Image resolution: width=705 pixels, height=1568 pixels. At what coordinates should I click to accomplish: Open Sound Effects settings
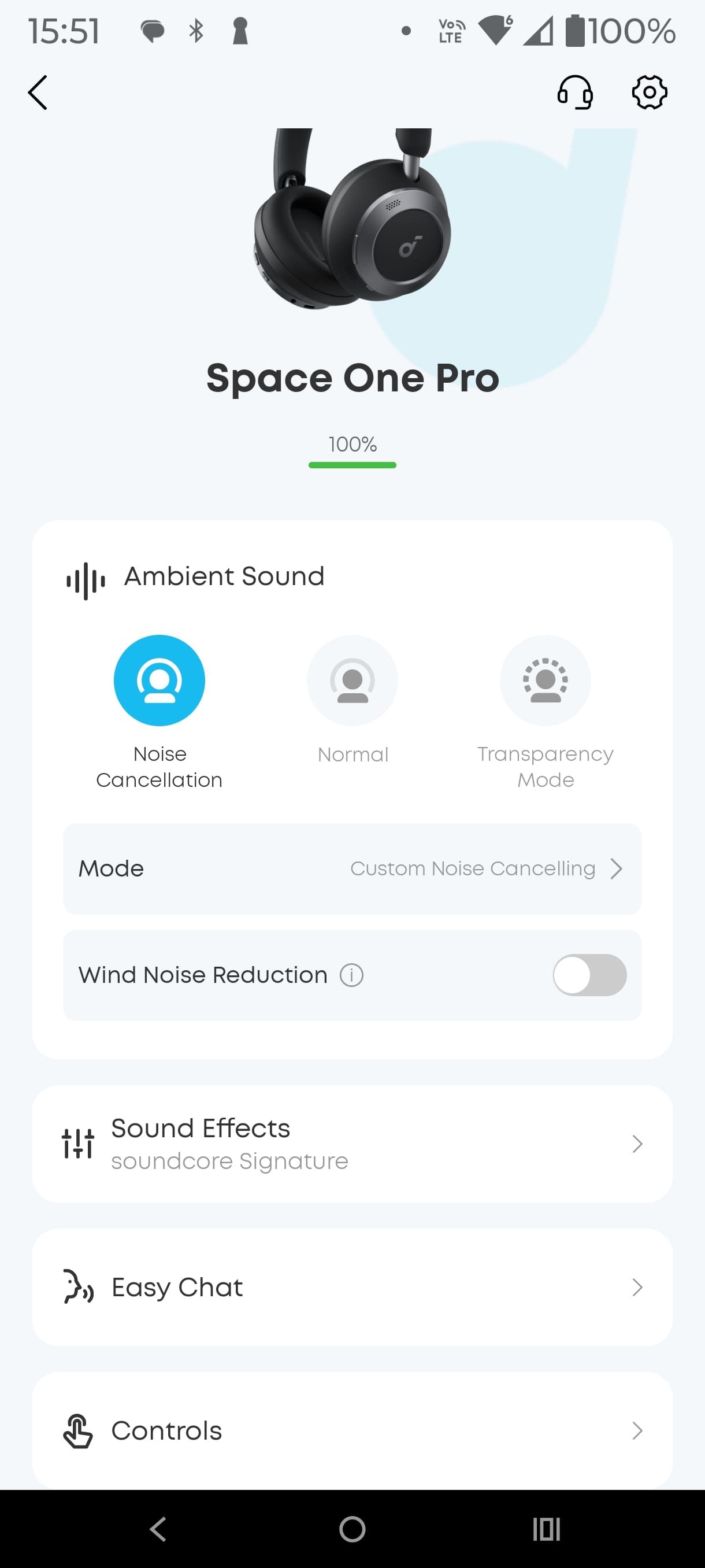click(x=352, y=1144)
